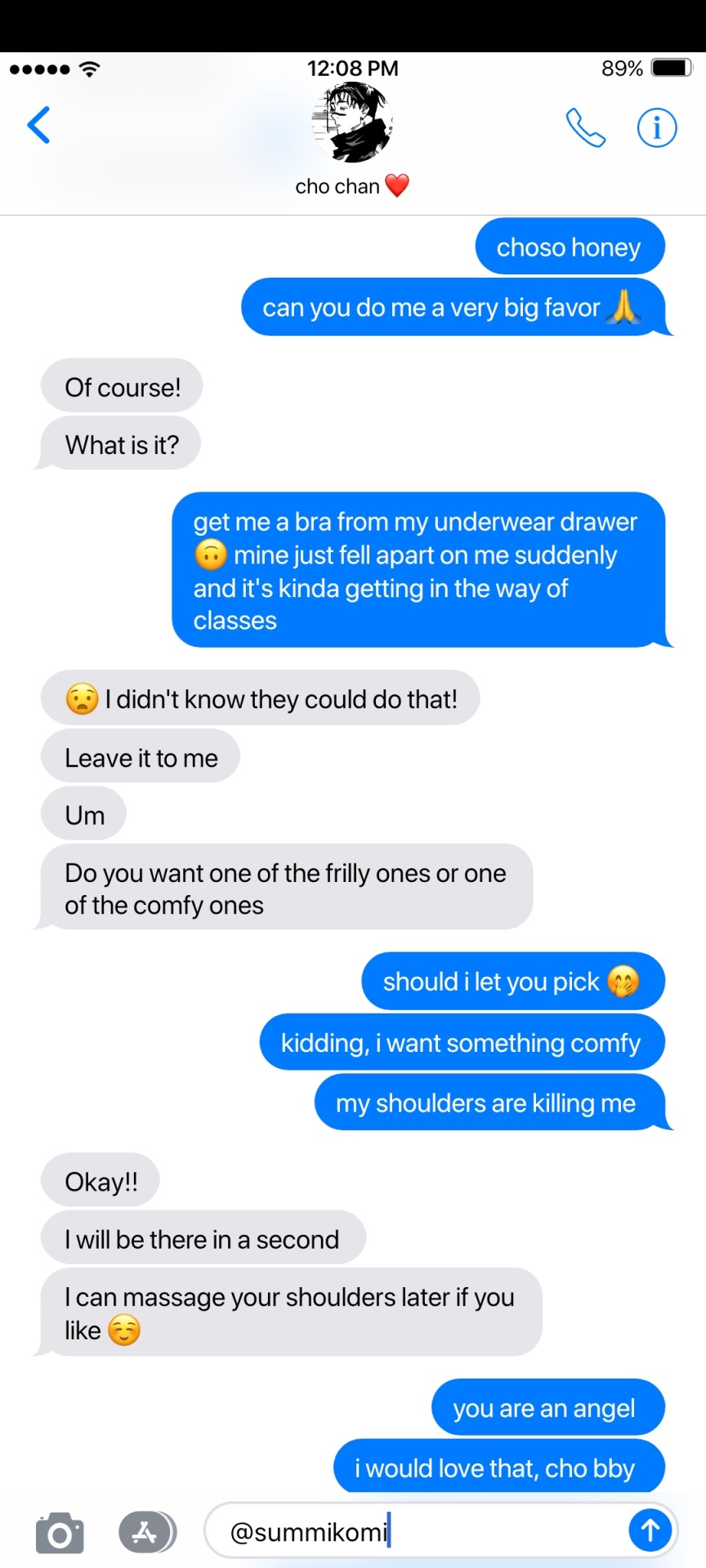Go back to the messages list
This screenshot has width=706, height=1568.
click(38, 125)
